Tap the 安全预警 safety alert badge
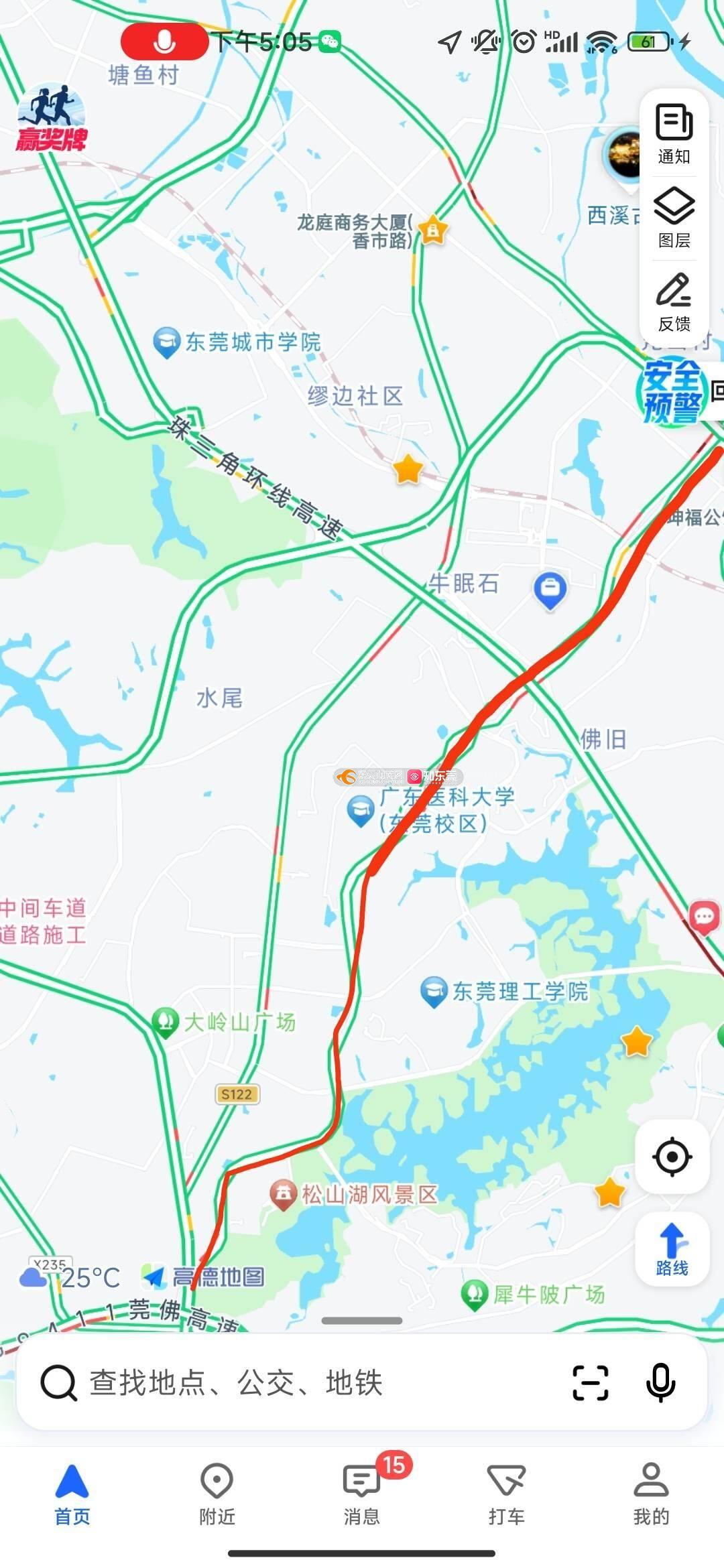 tap(672, 391)
